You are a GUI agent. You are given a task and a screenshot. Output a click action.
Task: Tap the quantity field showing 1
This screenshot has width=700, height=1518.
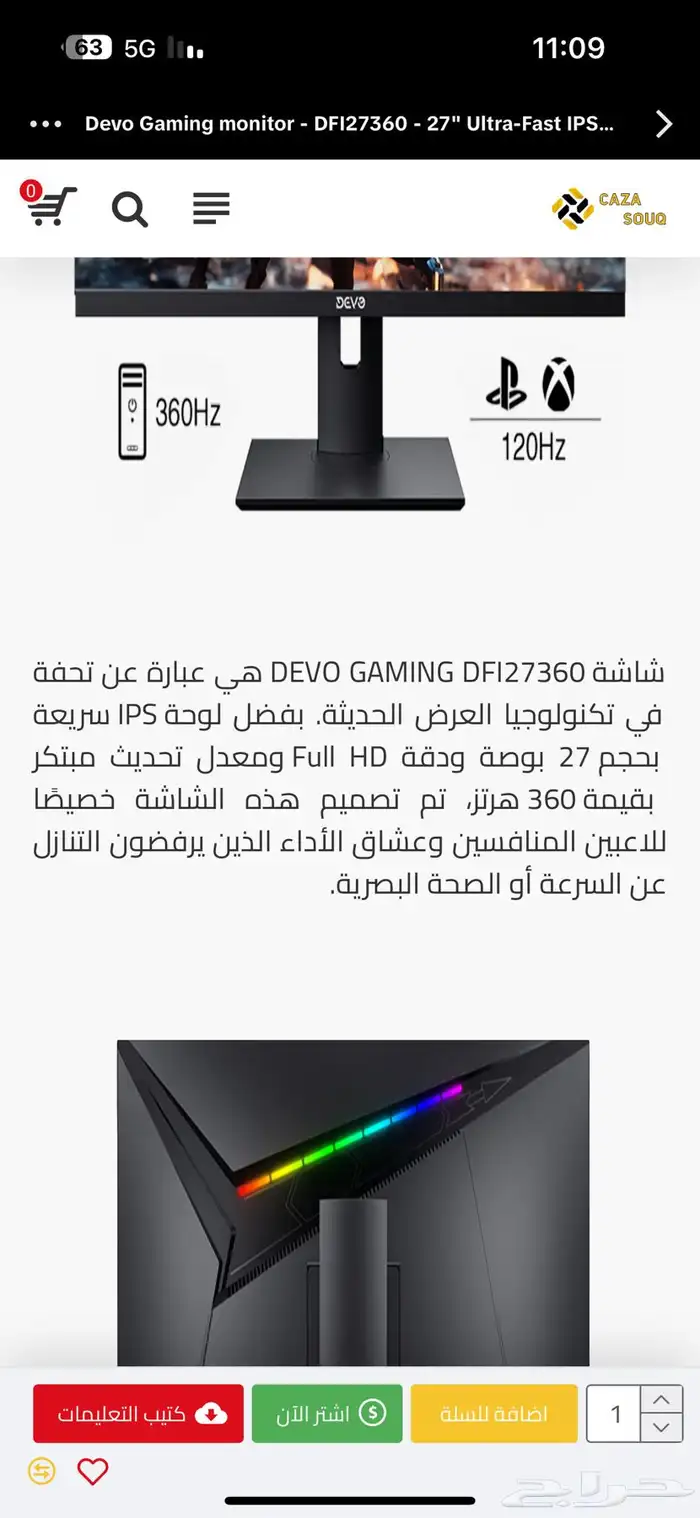(614, 1413)
